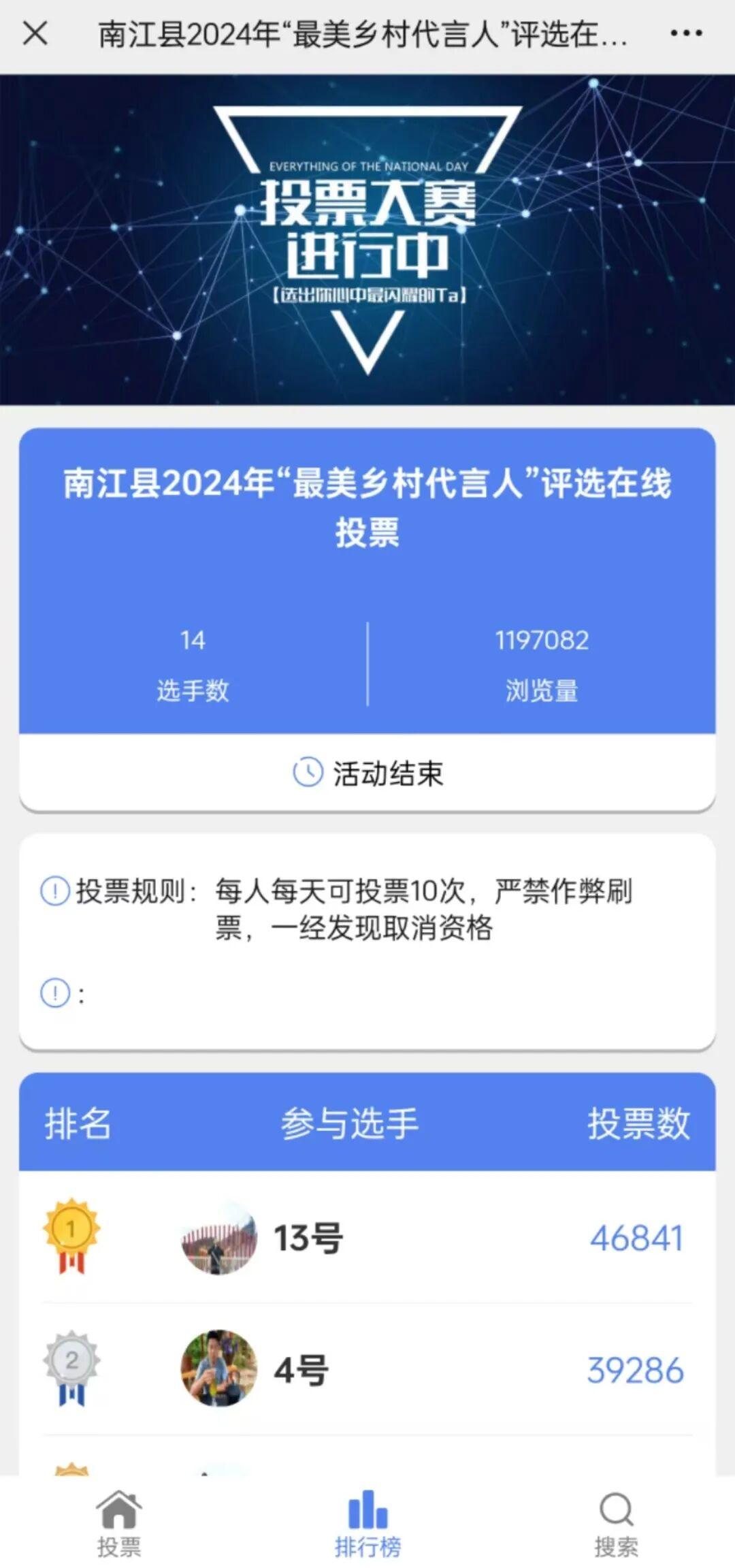Image resolution: width=735 pixels, height=1568 pixels.
Task: Select the 投票 tab
Action: 119,1529
